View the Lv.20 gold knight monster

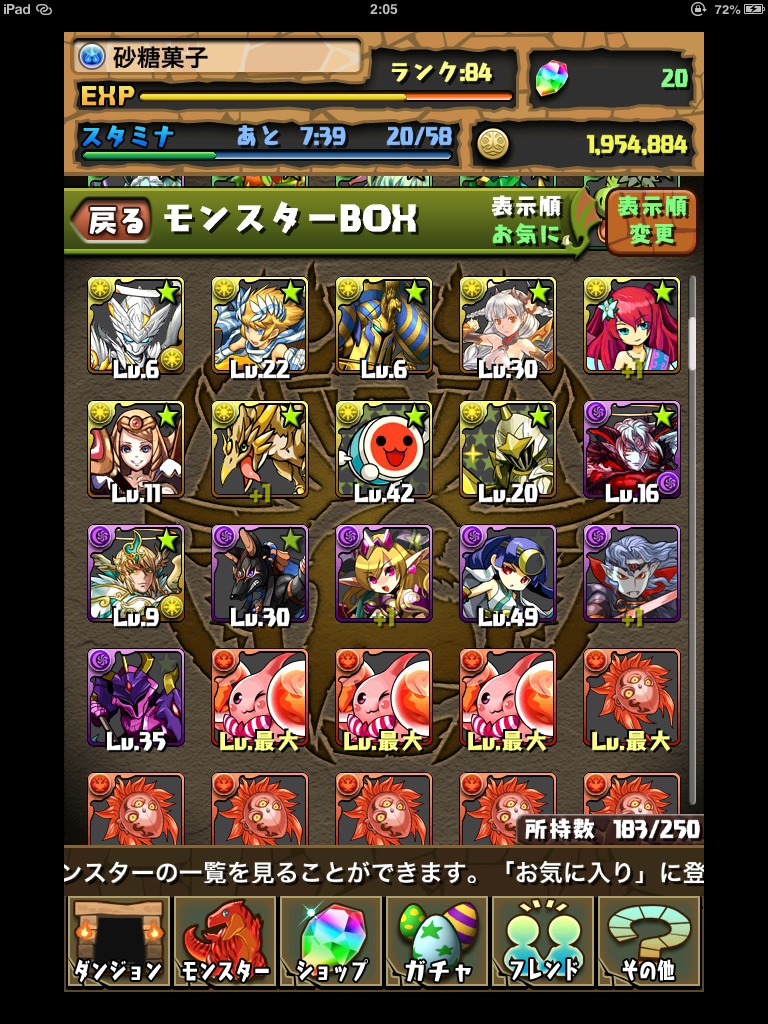pos(508,449)
